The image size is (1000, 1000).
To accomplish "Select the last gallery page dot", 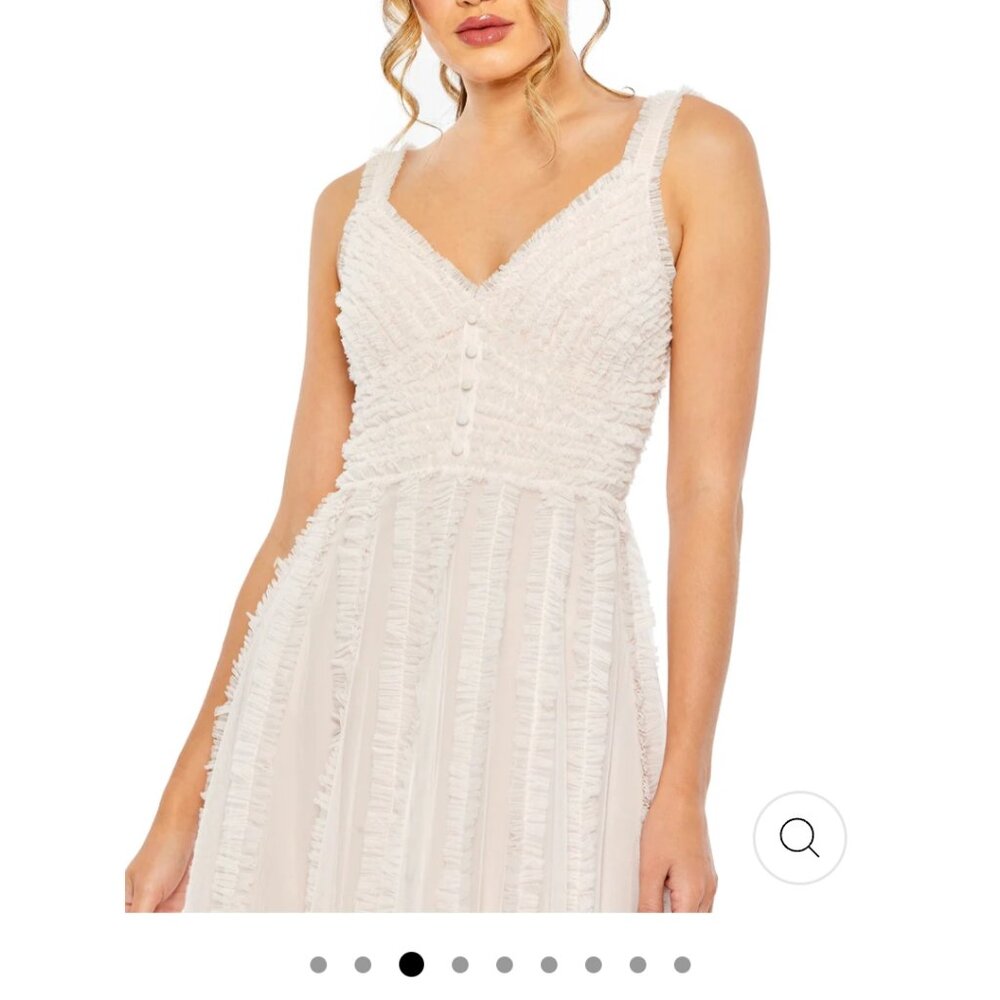I will (682, 965).
